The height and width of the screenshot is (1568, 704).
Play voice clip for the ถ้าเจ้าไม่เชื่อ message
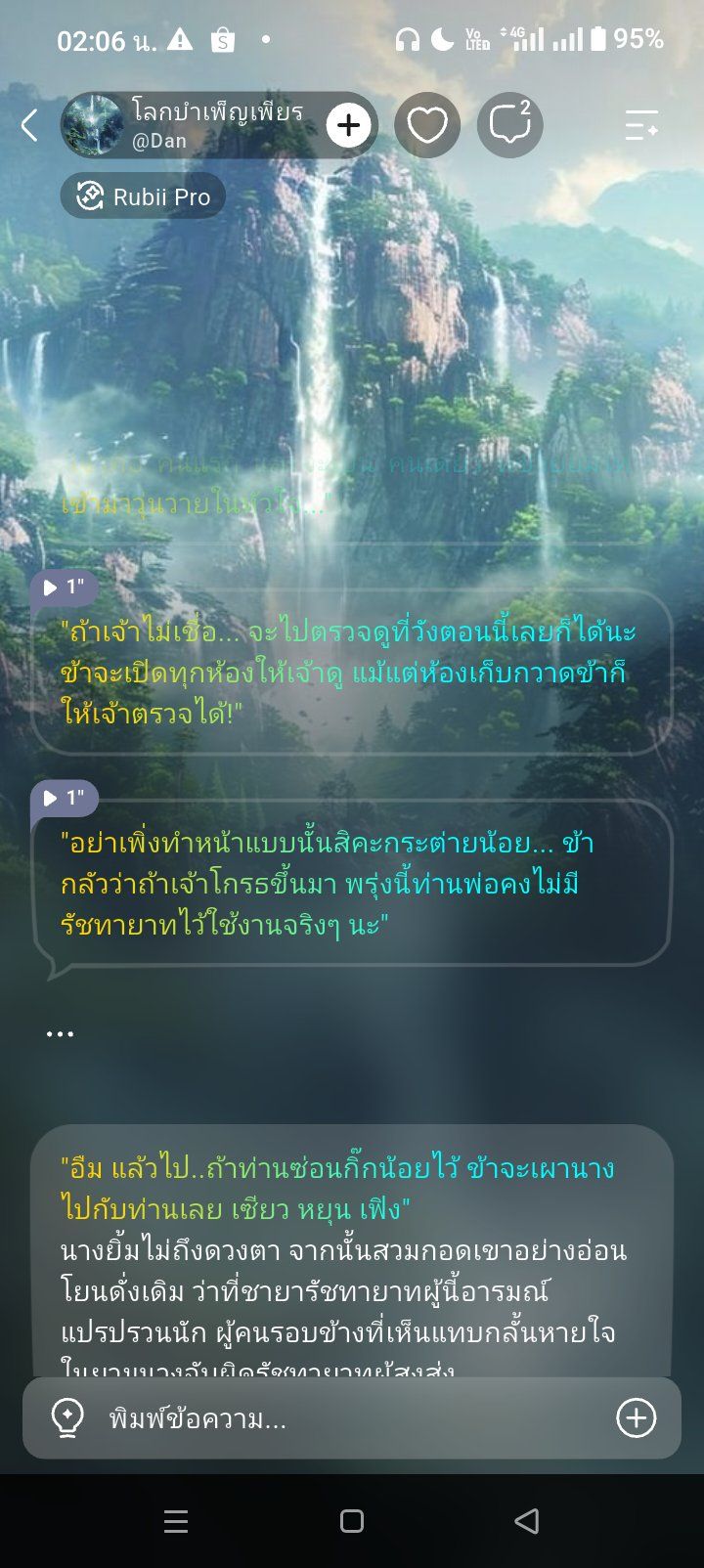click(x=64, y=588)
